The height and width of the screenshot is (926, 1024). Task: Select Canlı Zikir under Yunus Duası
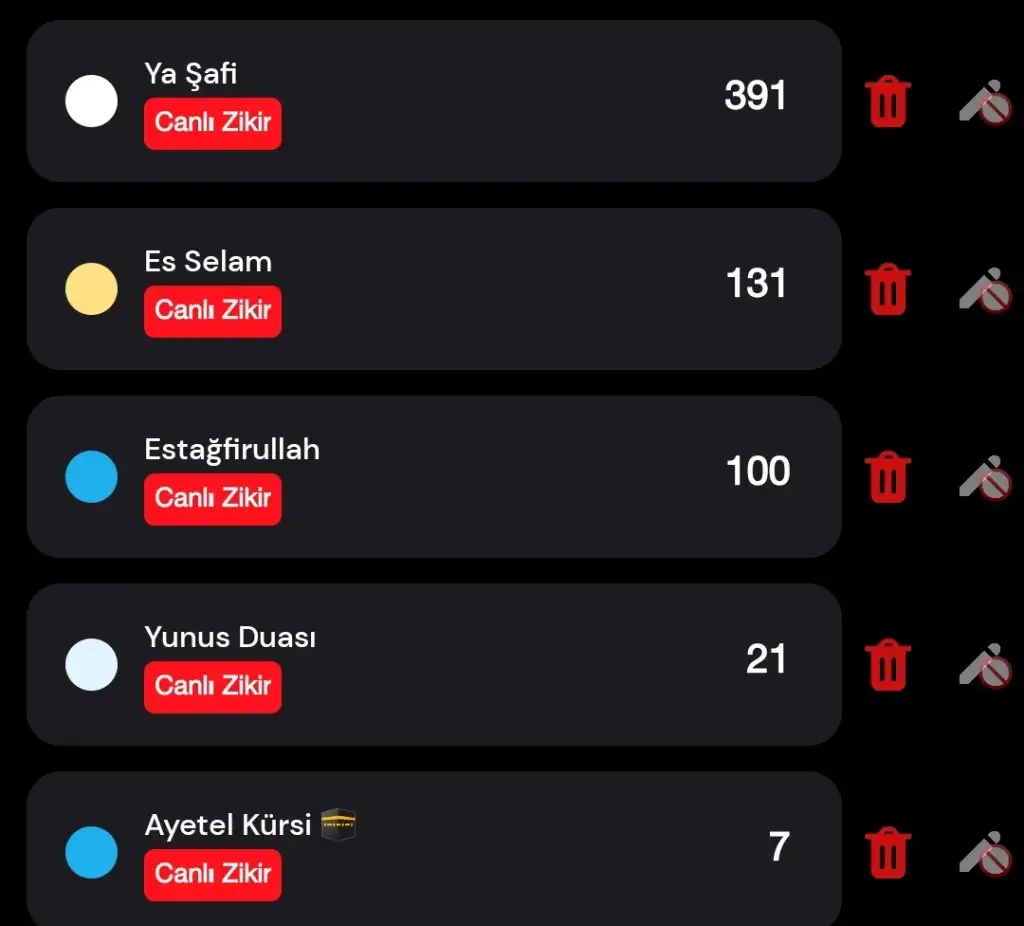coord(212,687)
